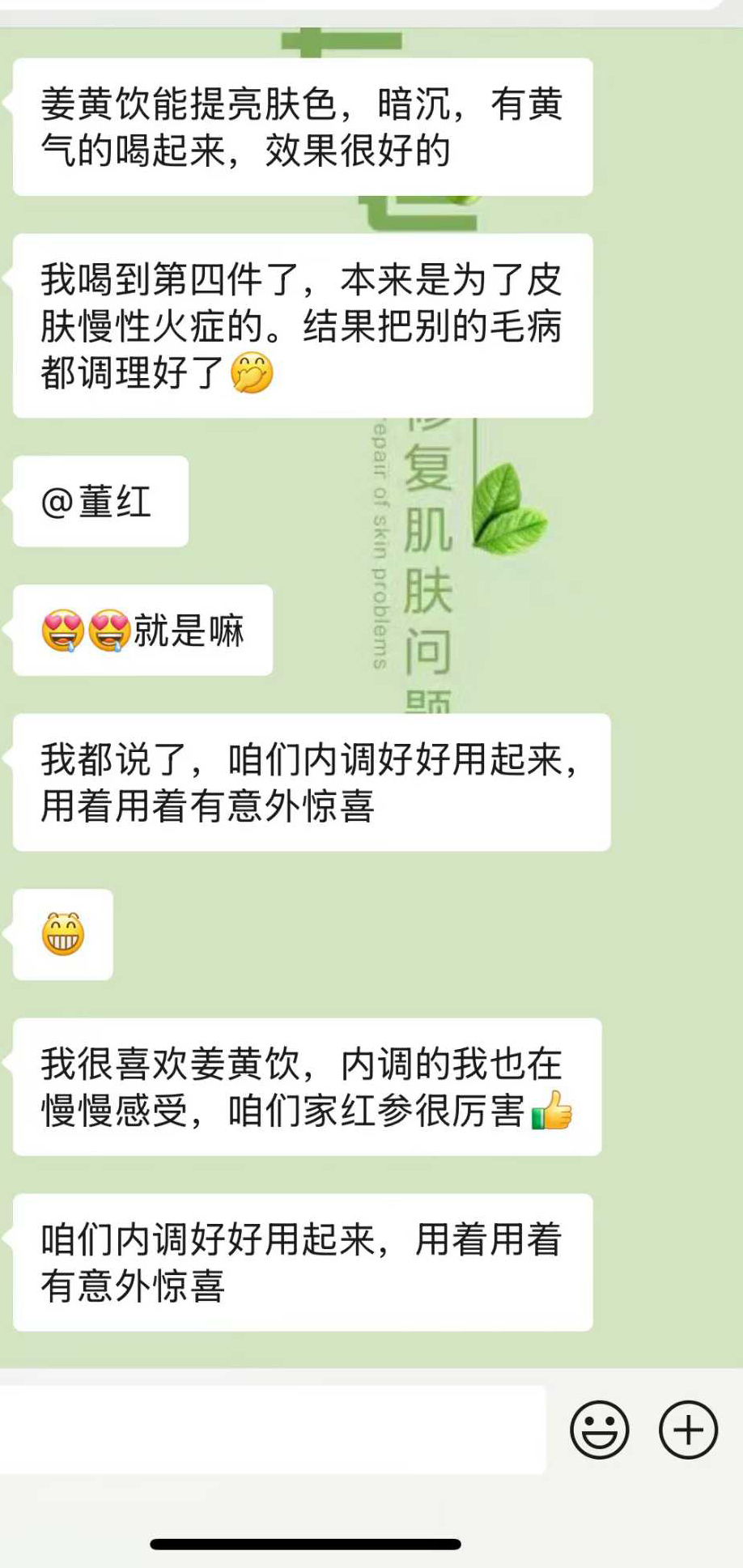Tap the message input field
Viewport: 743px width, 1568px height.
[272, 1430]
